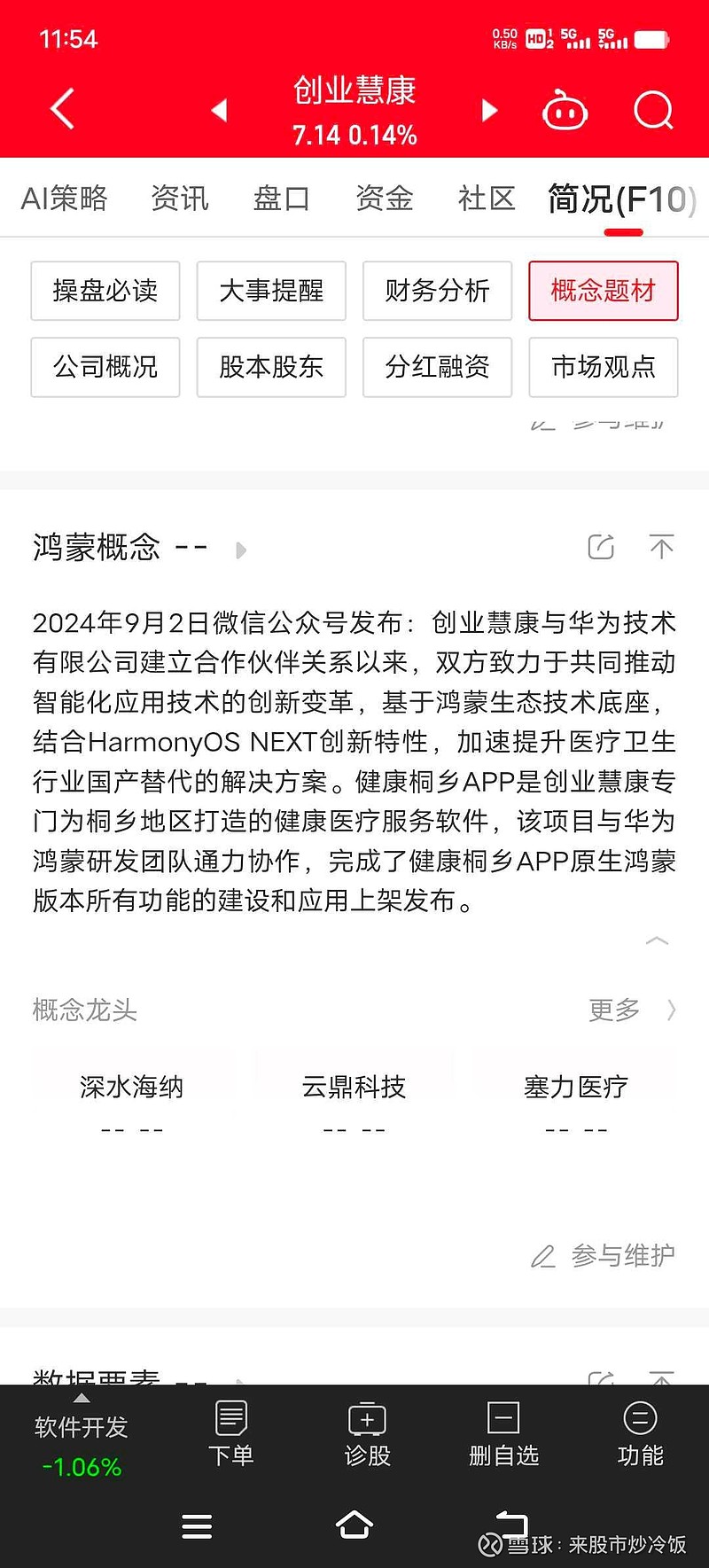Switch to the previous stock with left triangle
The image size is (709, 1568).
point(219,110)
